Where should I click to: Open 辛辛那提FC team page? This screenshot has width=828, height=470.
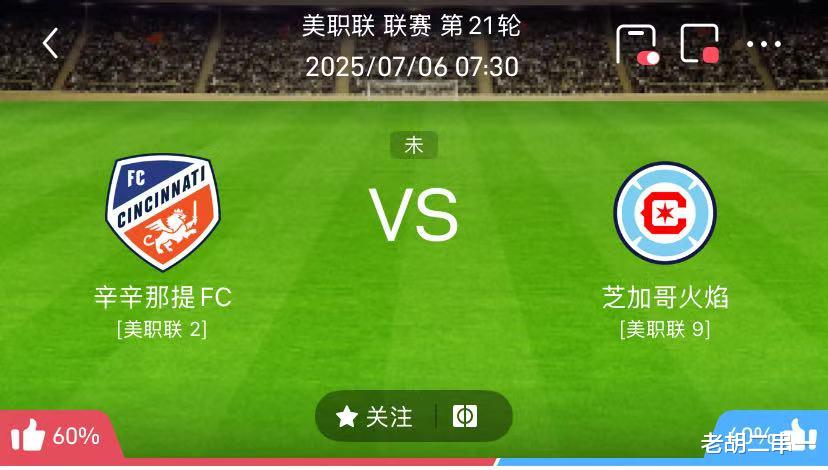[163, 214]
